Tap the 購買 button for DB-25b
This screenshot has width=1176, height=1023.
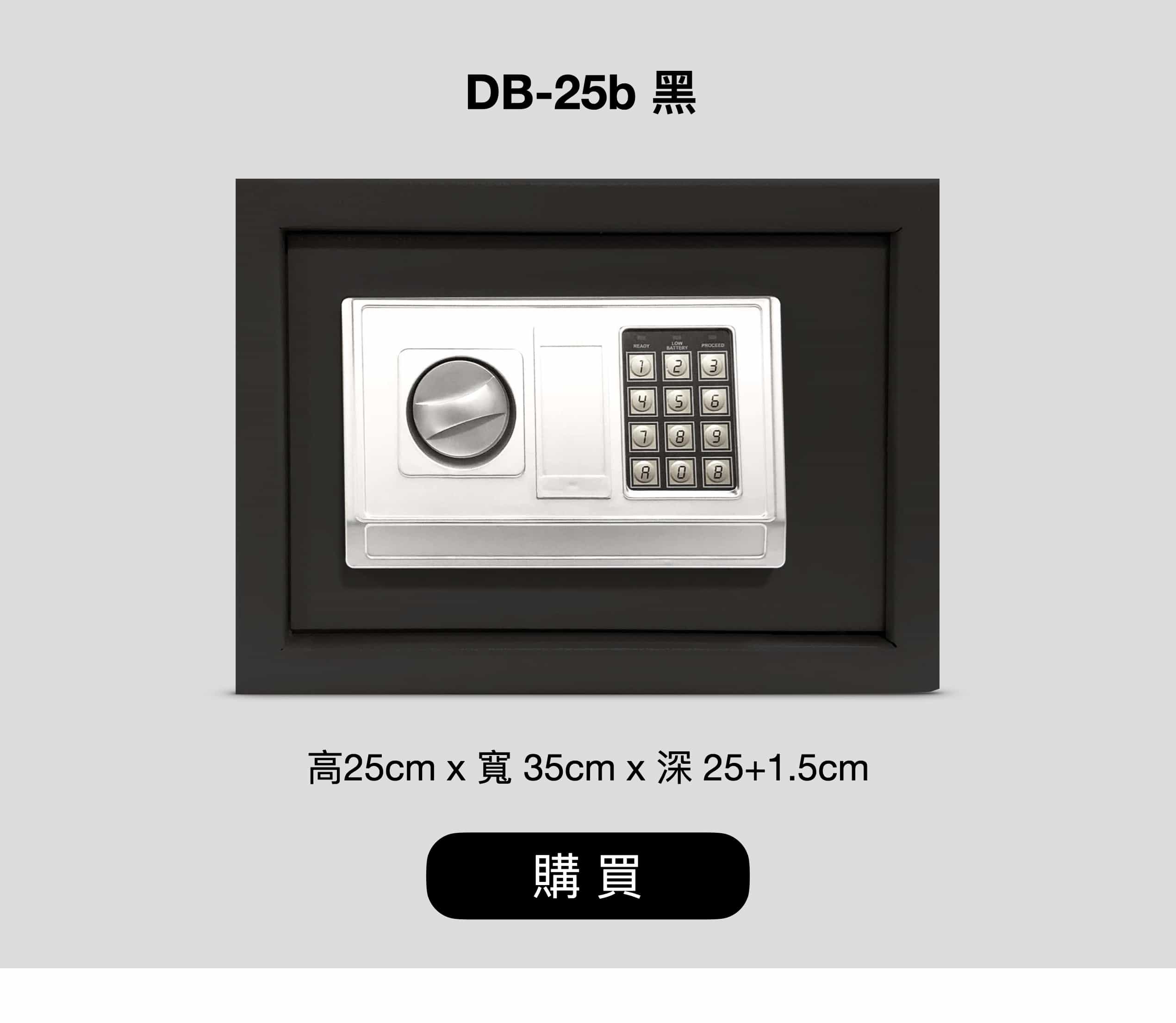[587, 875]
